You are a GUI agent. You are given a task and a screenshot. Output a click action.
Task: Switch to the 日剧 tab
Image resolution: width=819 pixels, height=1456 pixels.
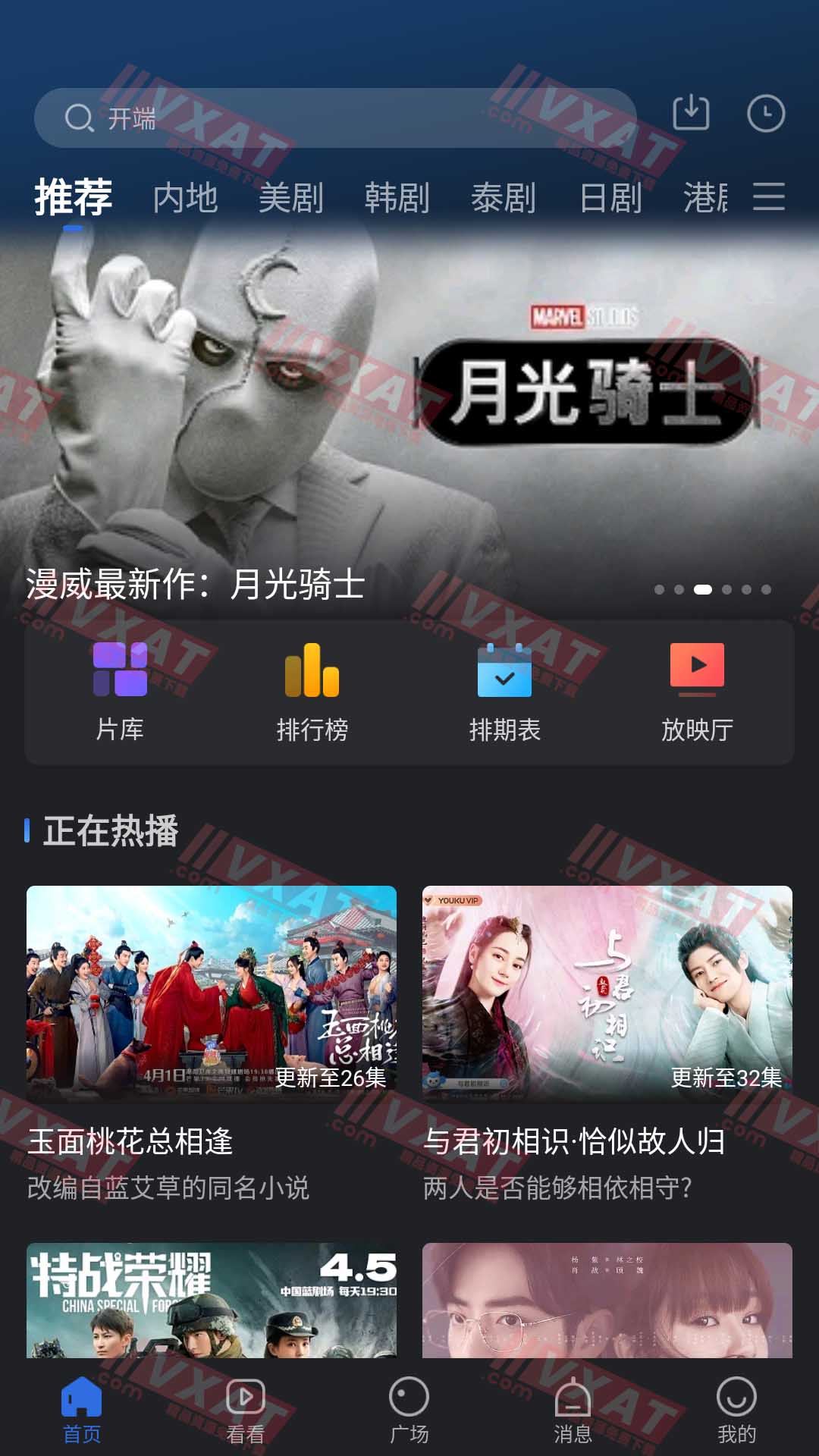pos(610,198)
